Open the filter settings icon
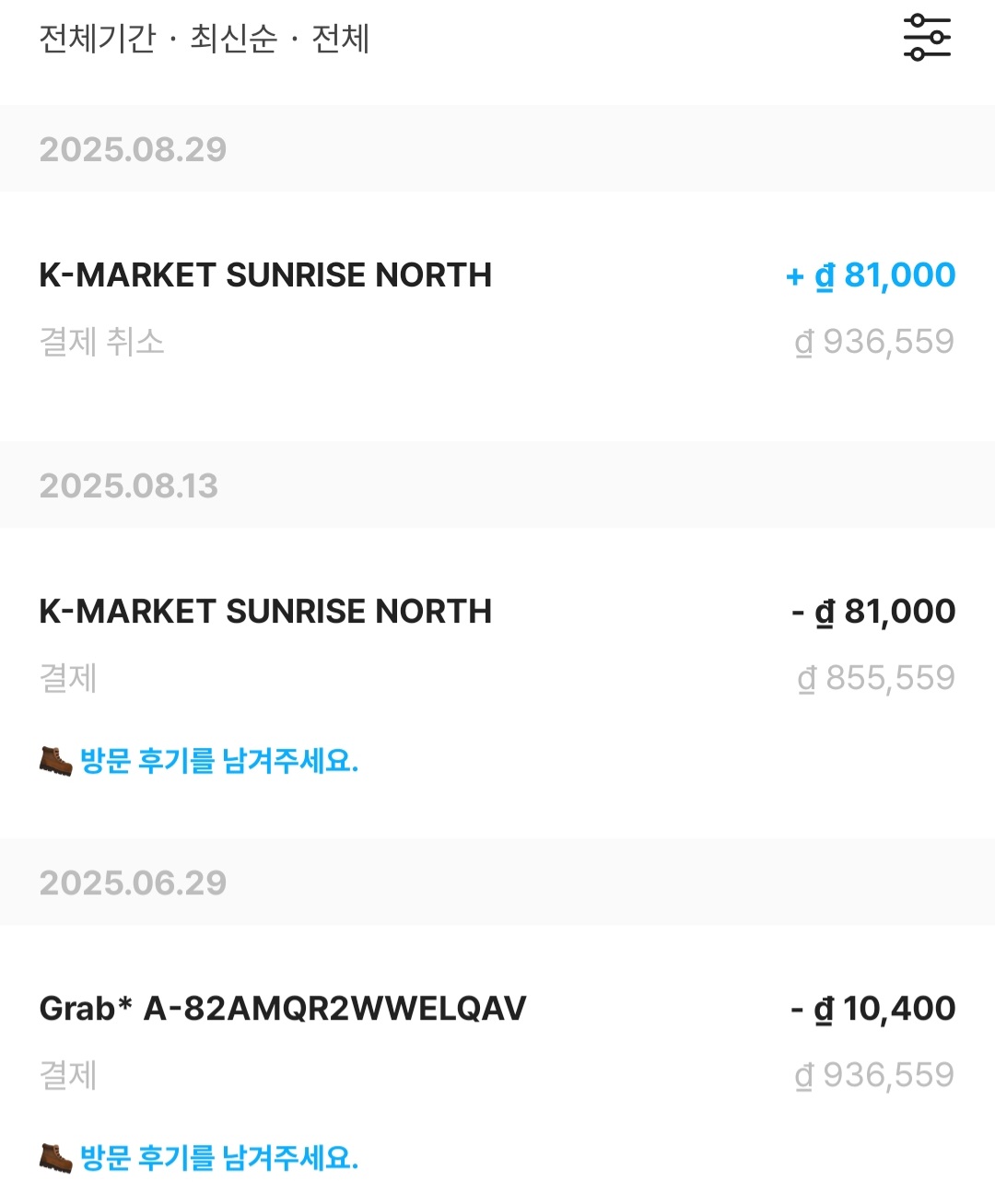Screen dimensions: 995x1204 pyautogui.click(x=926, y=38)
